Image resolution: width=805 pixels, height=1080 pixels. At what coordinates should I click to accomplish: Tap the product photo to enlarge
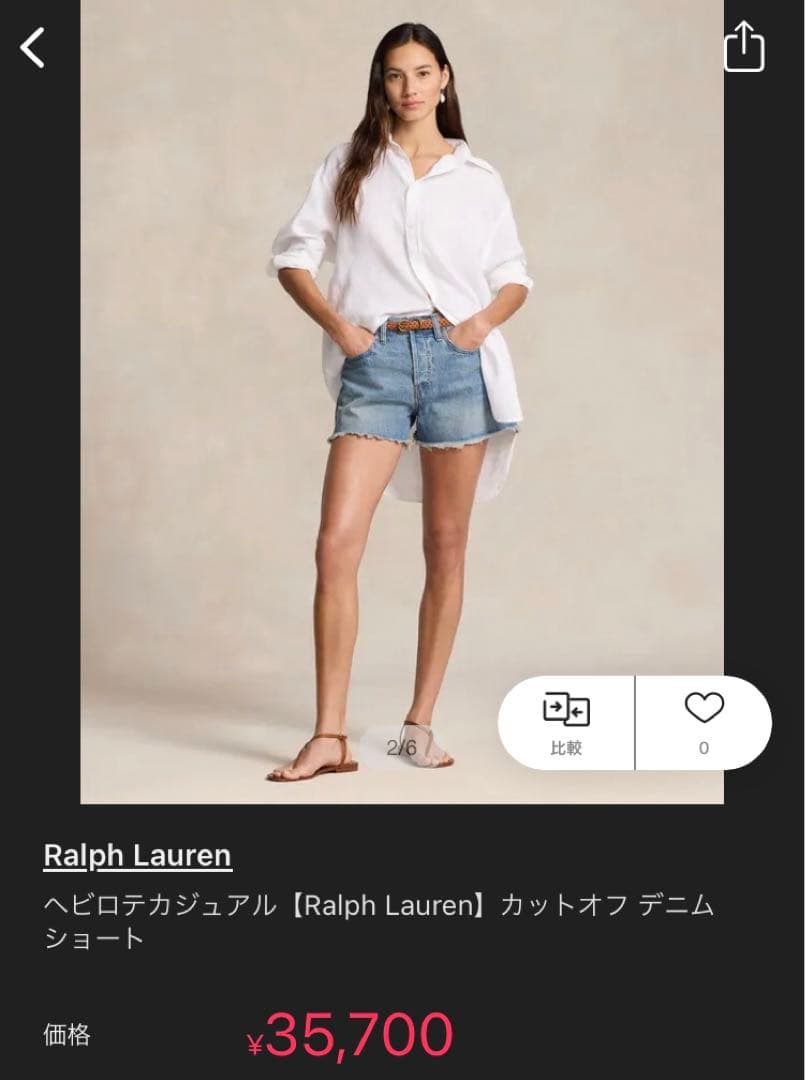[400, 400]
